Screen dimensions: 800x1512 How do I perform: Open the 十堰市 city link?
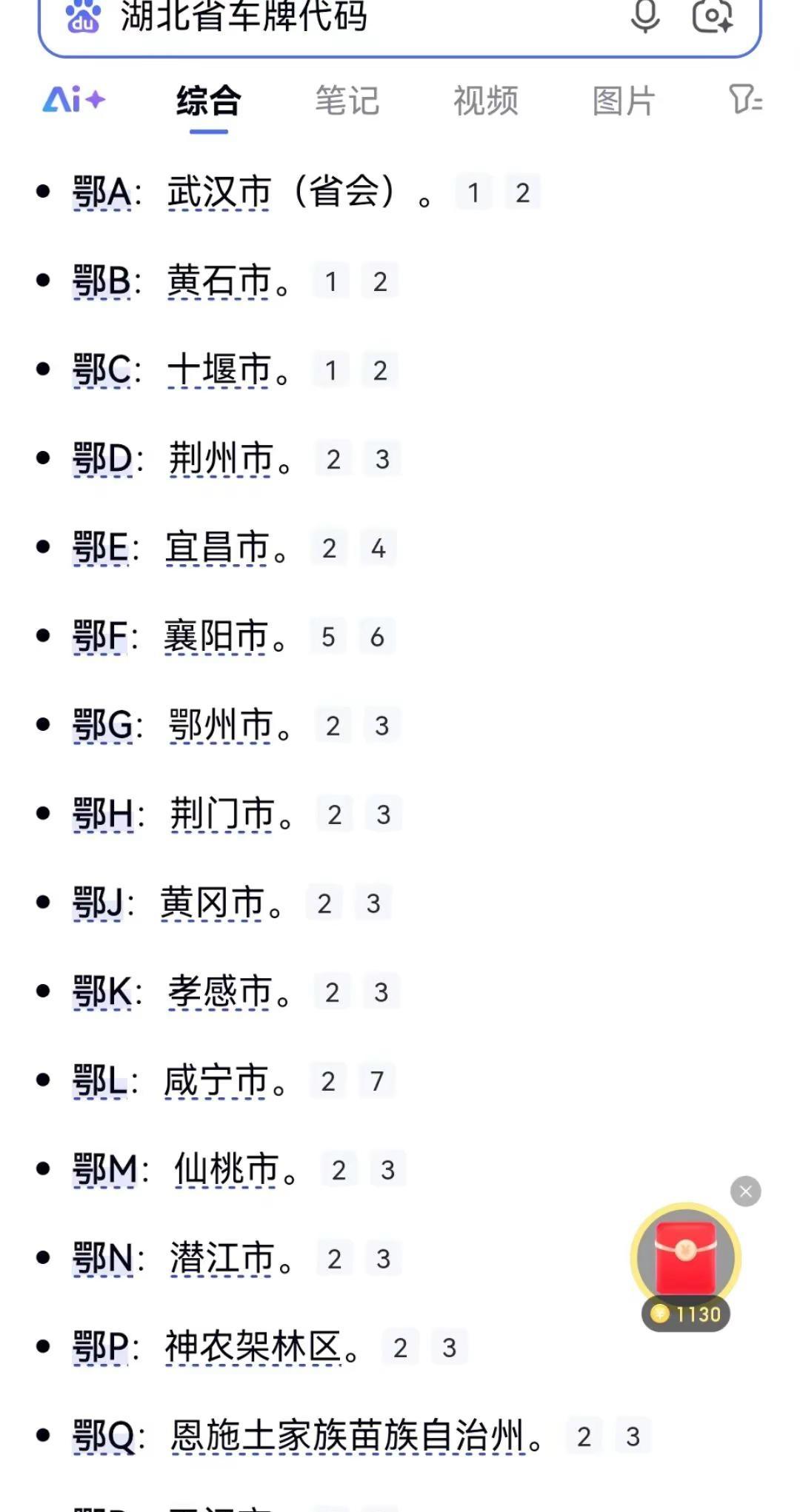[x=217, y=370]
